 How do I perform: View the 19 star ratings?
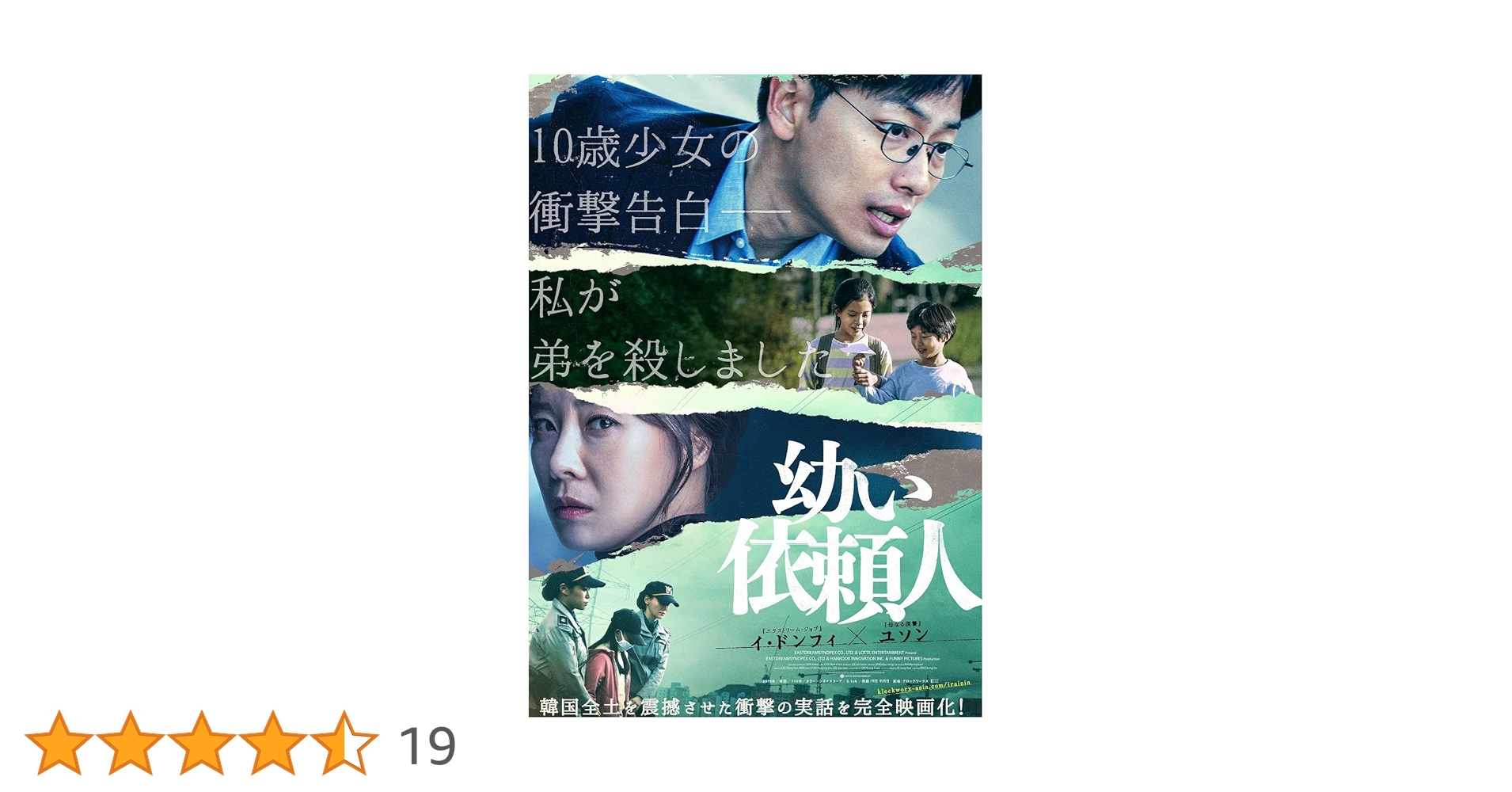[x=427, y=746]
